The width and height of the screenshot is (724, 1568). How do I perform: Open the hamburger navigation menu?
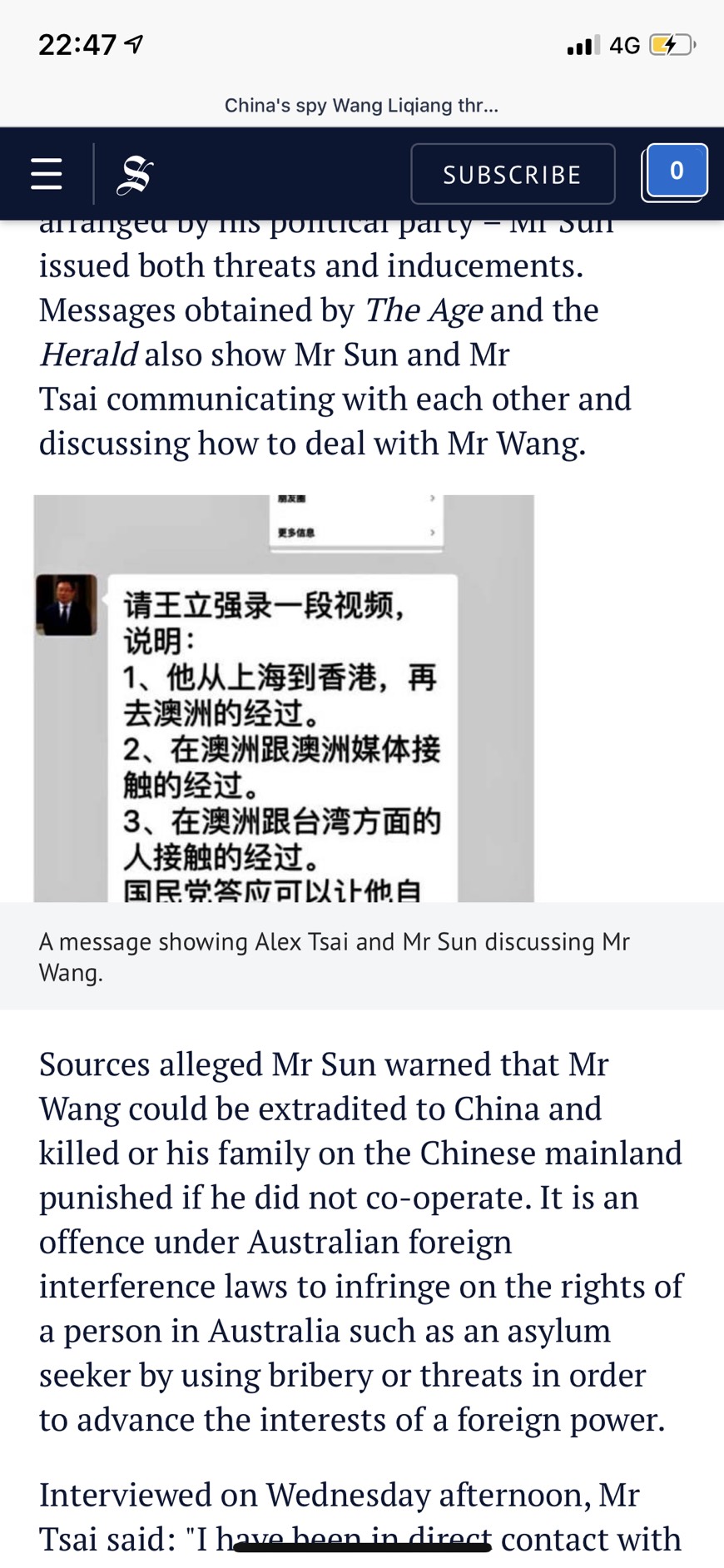(x=47, y=174)
